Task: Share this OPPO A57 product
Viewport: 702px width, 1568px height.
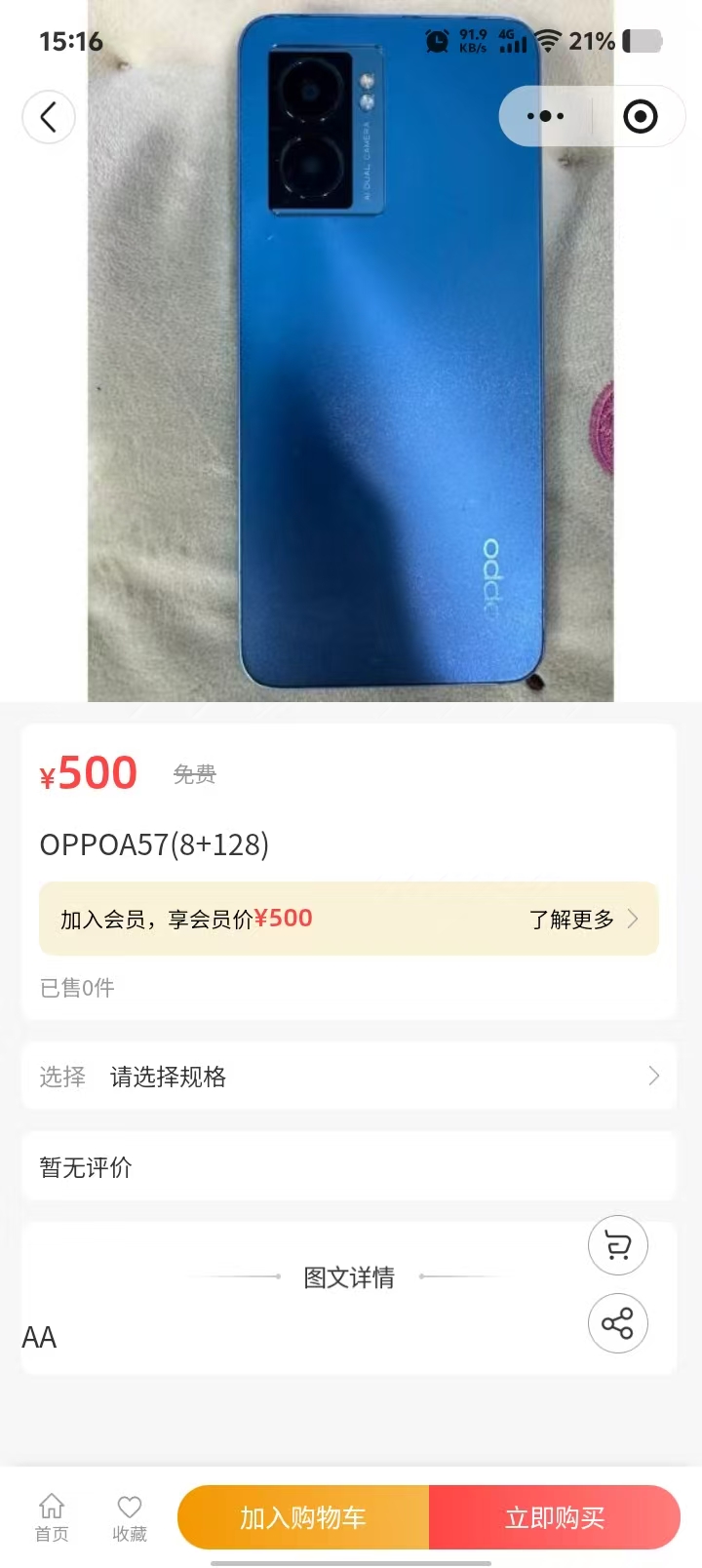Action: pos(617,1323)
